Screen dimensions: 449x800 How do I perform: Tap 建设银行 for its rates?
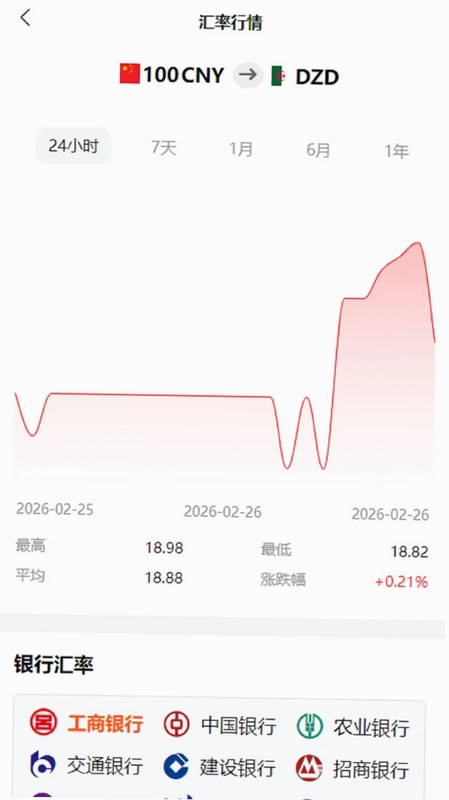coord(220,767)
